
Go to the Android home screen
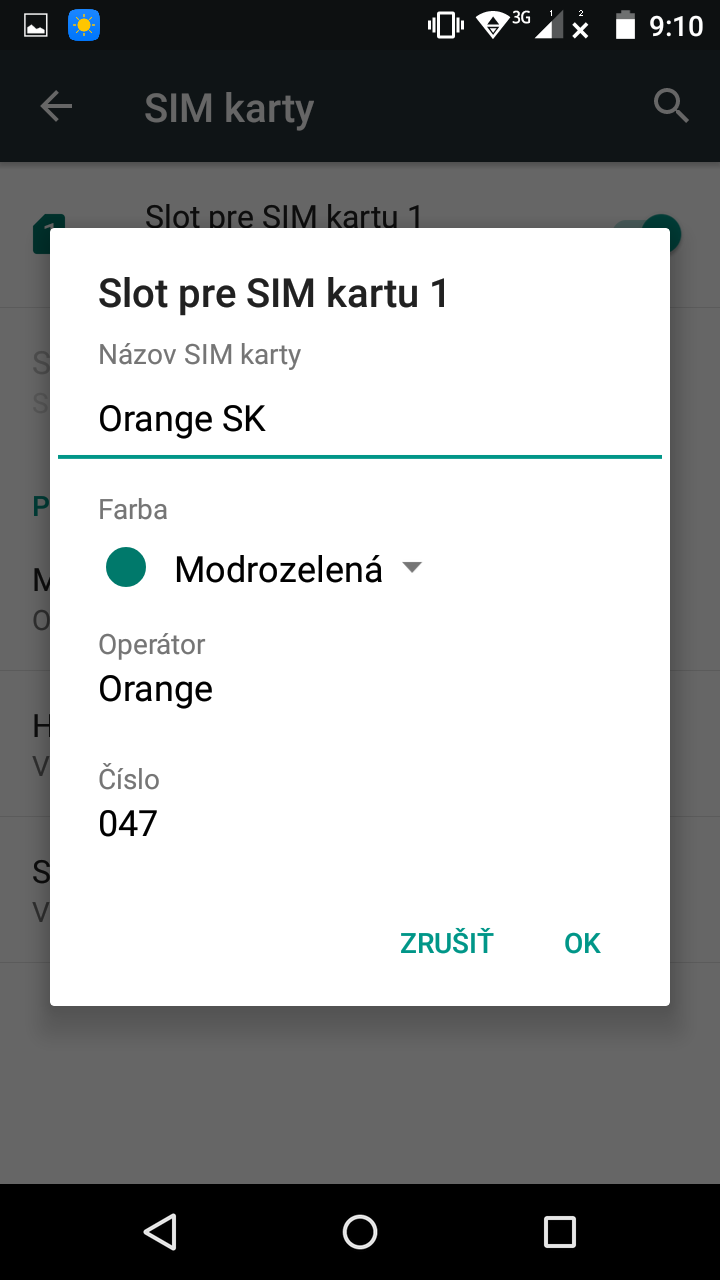point(360,1231)
